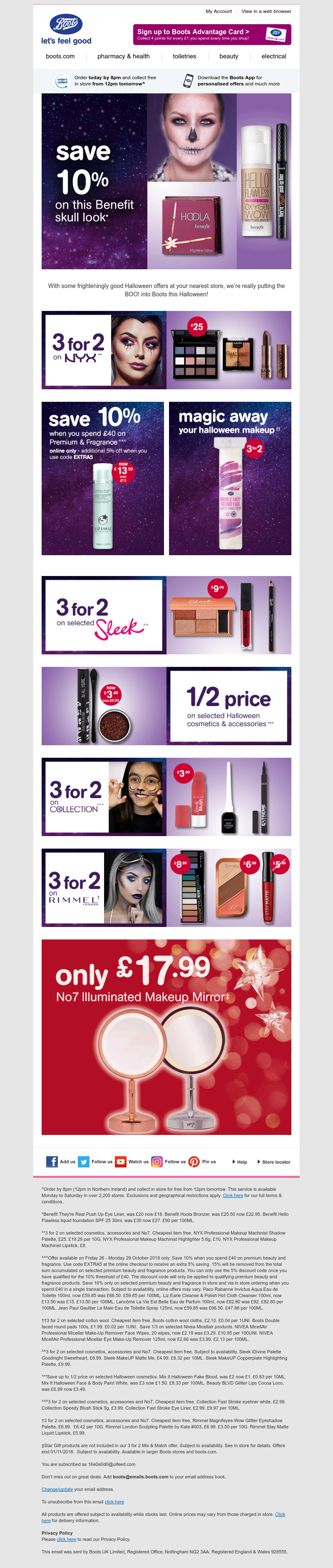Open the 1/2 price Halloween cosmetics banner
The image size is (333, 1568).
pos(166,706)
